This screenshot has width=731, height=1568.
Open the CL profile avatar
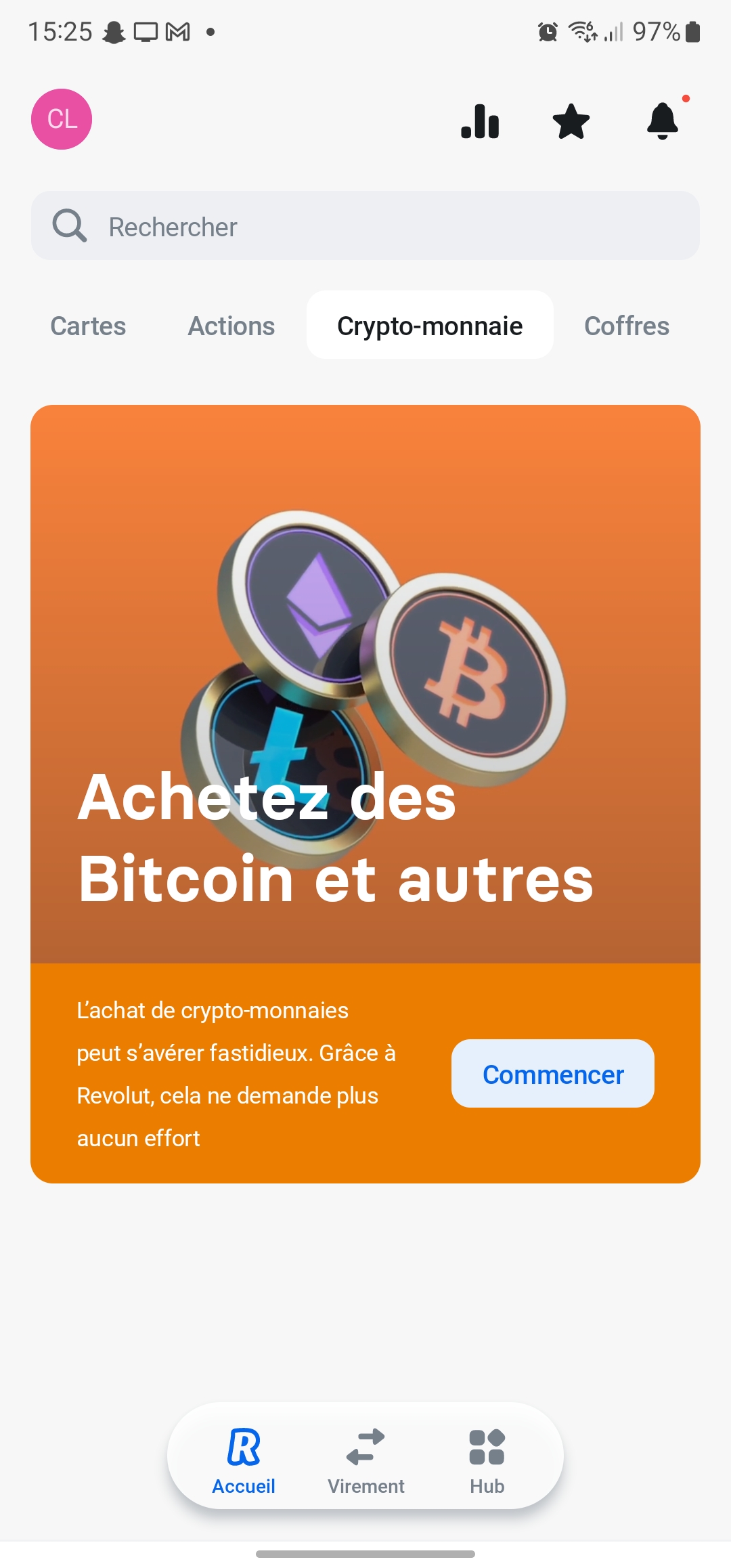coord(62,119)
